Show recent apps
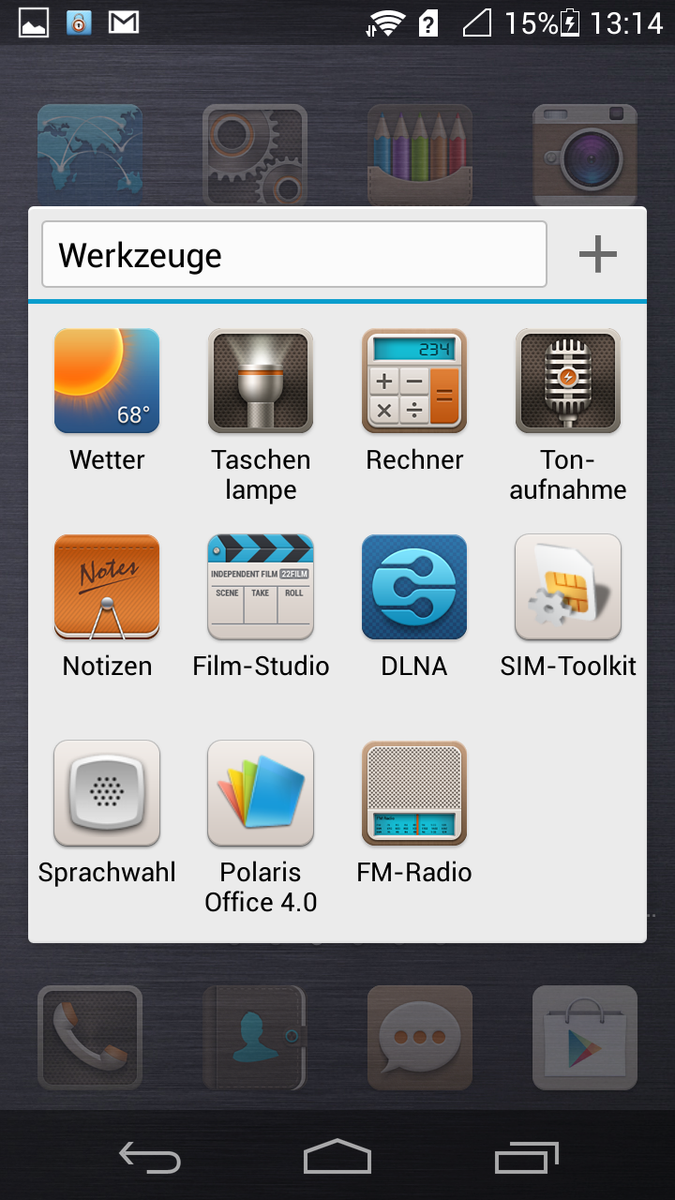The image size is (675, 1200). click(x=526, y=1158)
